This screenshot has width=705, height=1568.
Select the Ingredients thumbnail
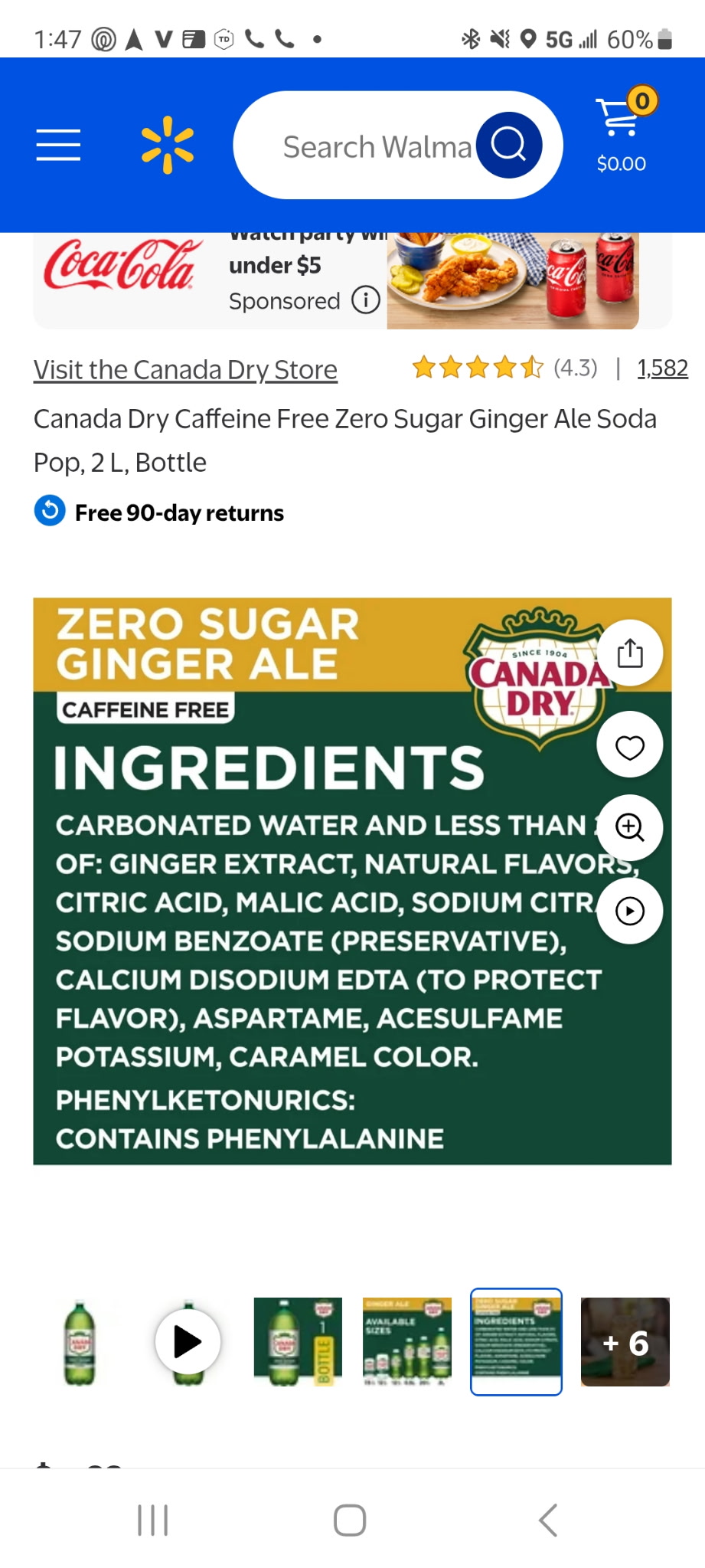[x=516, y=1342]
